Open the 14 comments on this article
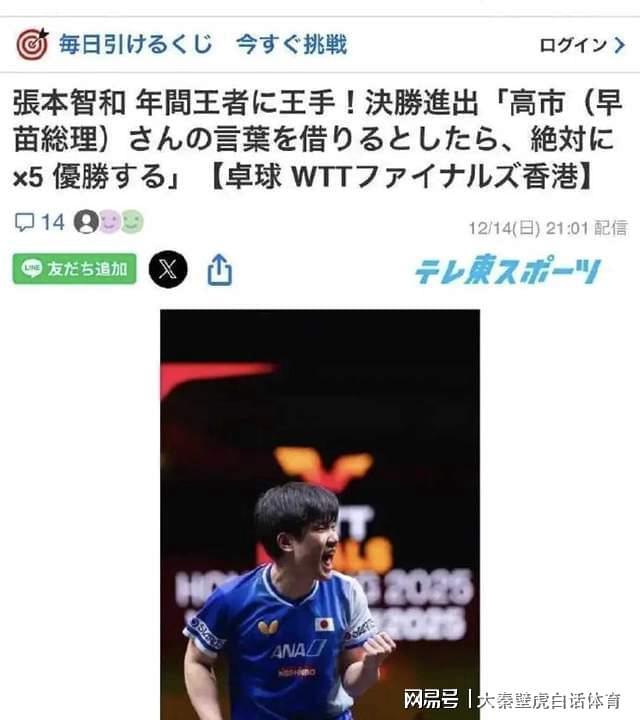The width and height of the screenshot is (640, 720). click(x=40, y=222)
